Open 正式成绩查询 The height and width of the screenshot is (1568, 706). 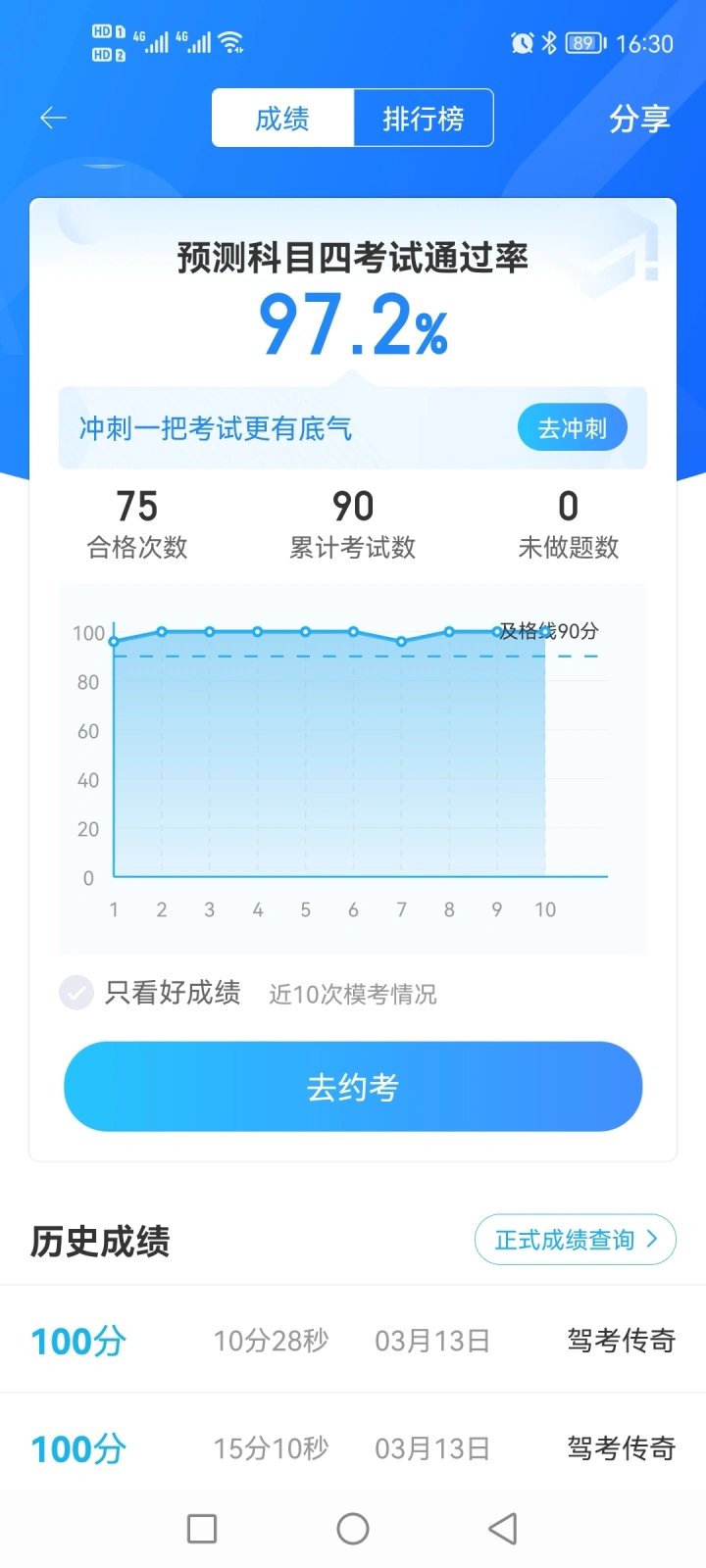point(576,1240)
